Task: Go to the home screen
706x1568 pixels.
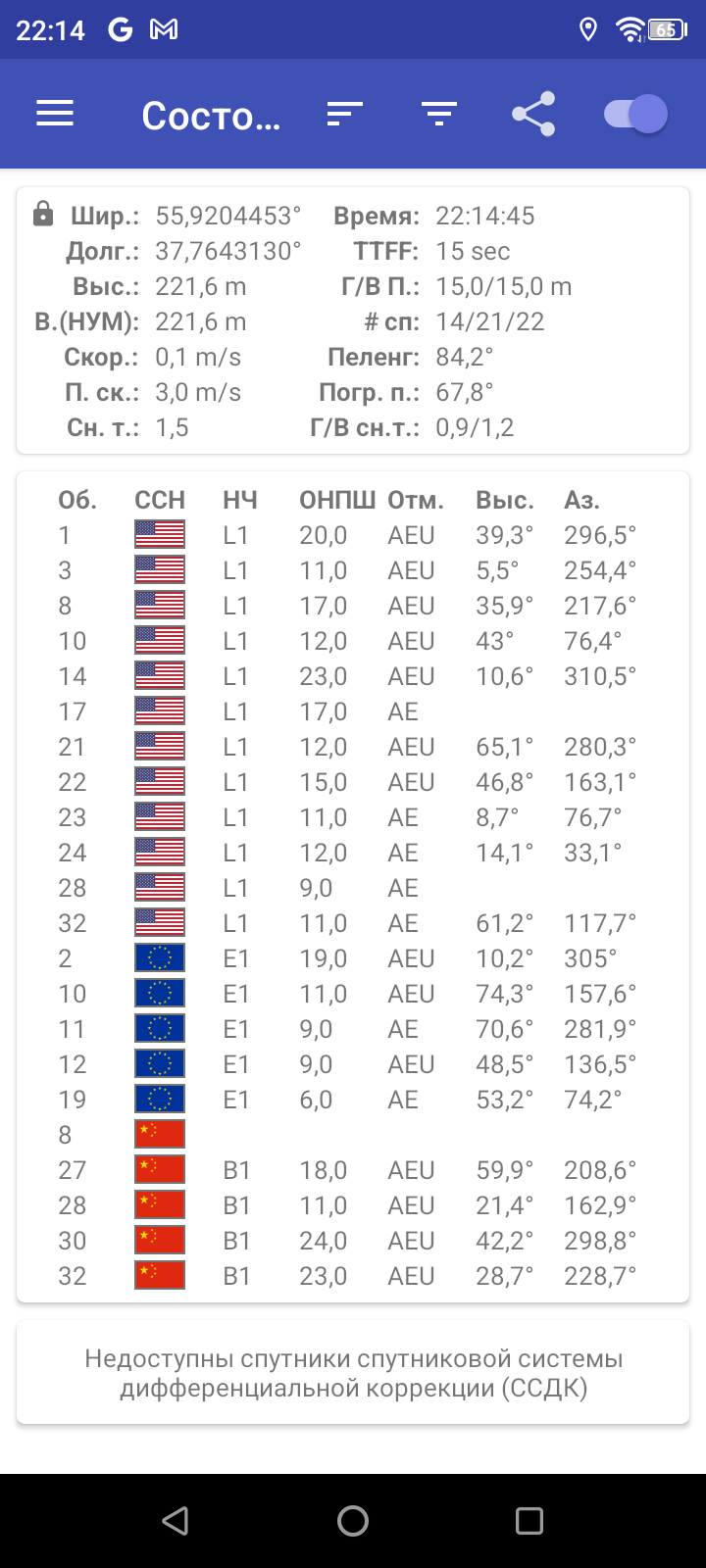Action: [353, 1520]
